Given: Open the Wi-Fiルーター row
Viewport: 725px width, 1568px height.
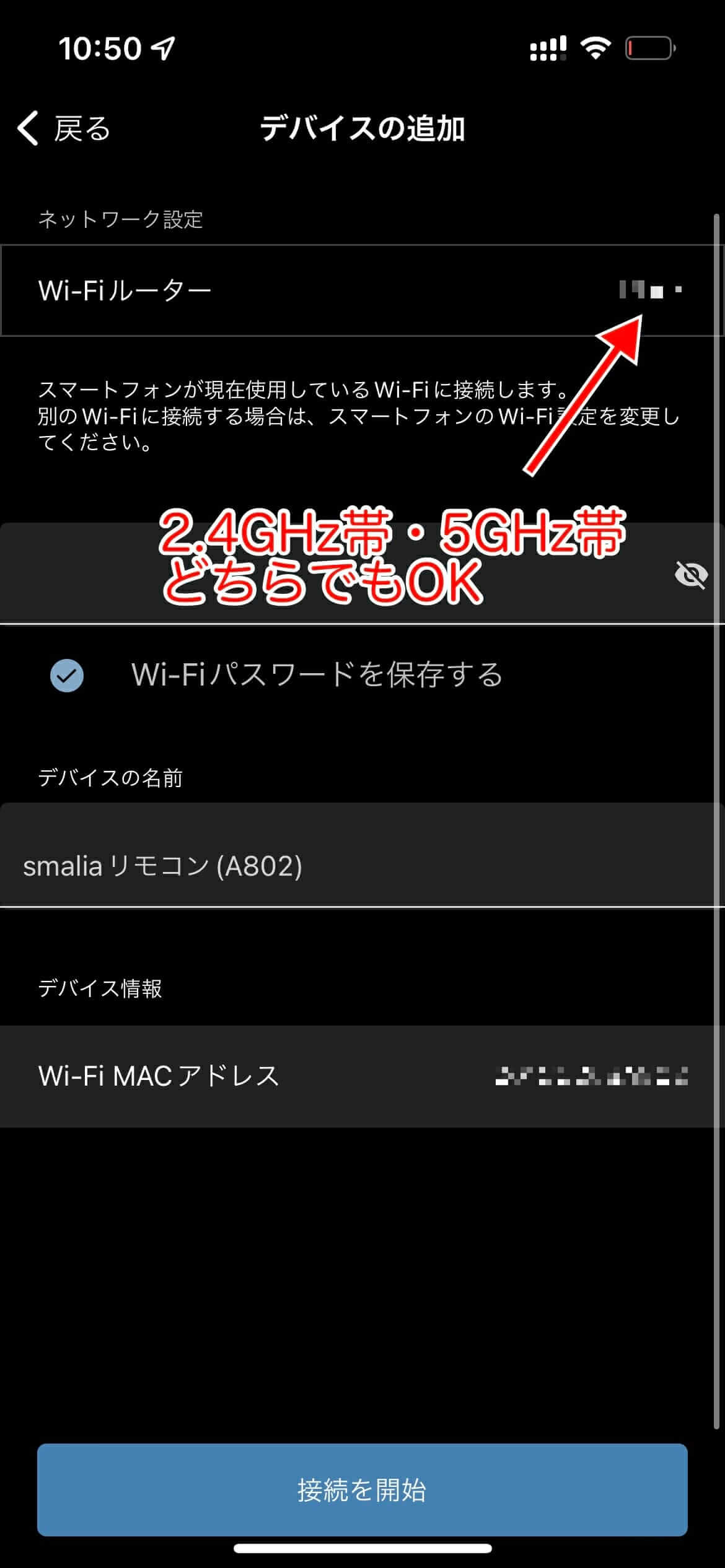Looking at the screenshot, I should click(362, 290).
